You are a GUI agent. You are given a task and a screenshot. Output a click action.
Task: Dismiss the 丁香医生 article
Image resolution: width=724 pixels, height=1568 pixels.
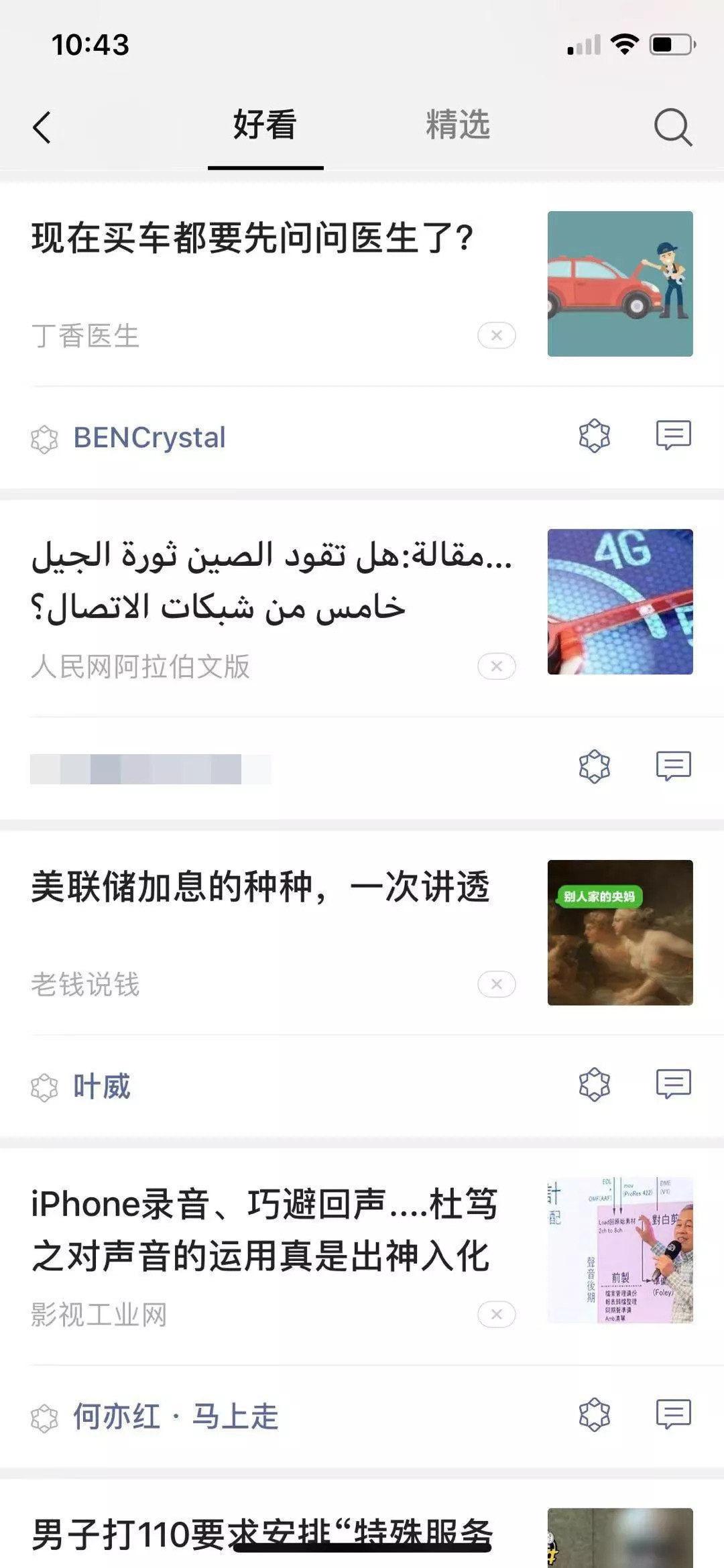[x=496, y=335]
